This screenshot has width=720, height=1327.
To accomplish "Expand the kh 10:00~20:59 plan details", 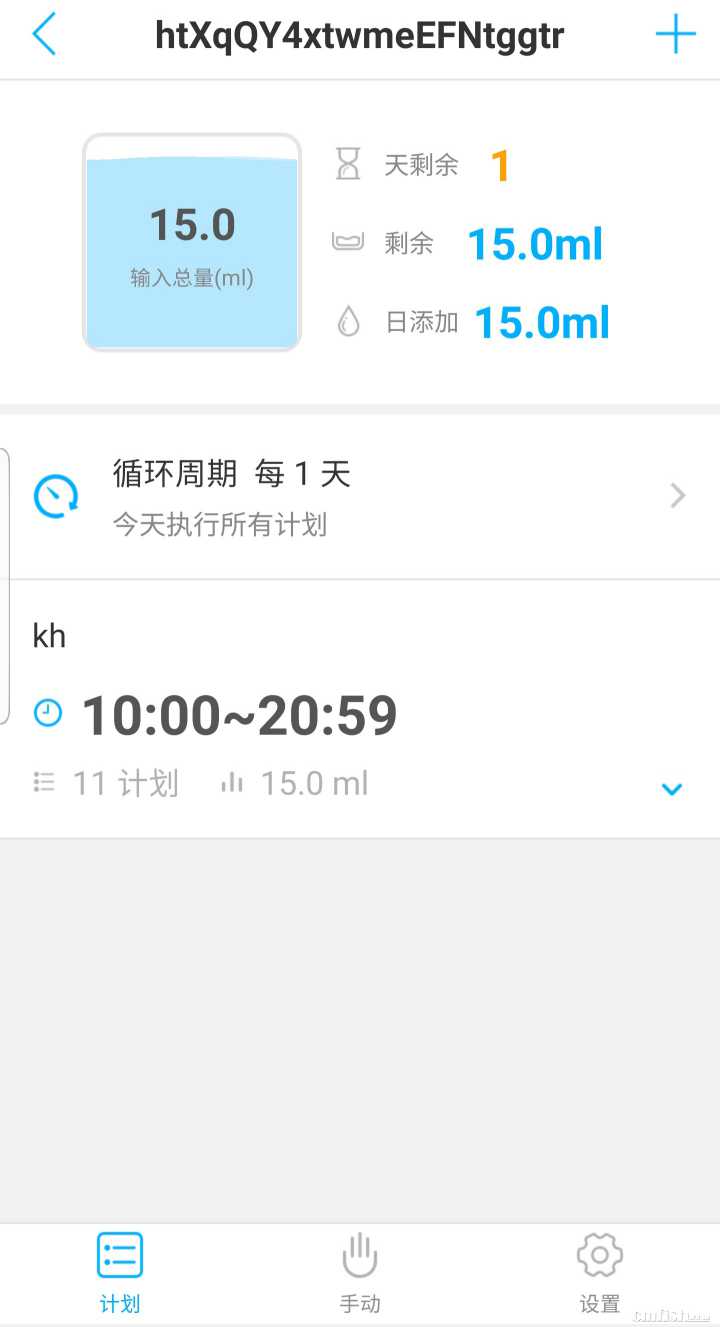I will (x=672, y=789).
